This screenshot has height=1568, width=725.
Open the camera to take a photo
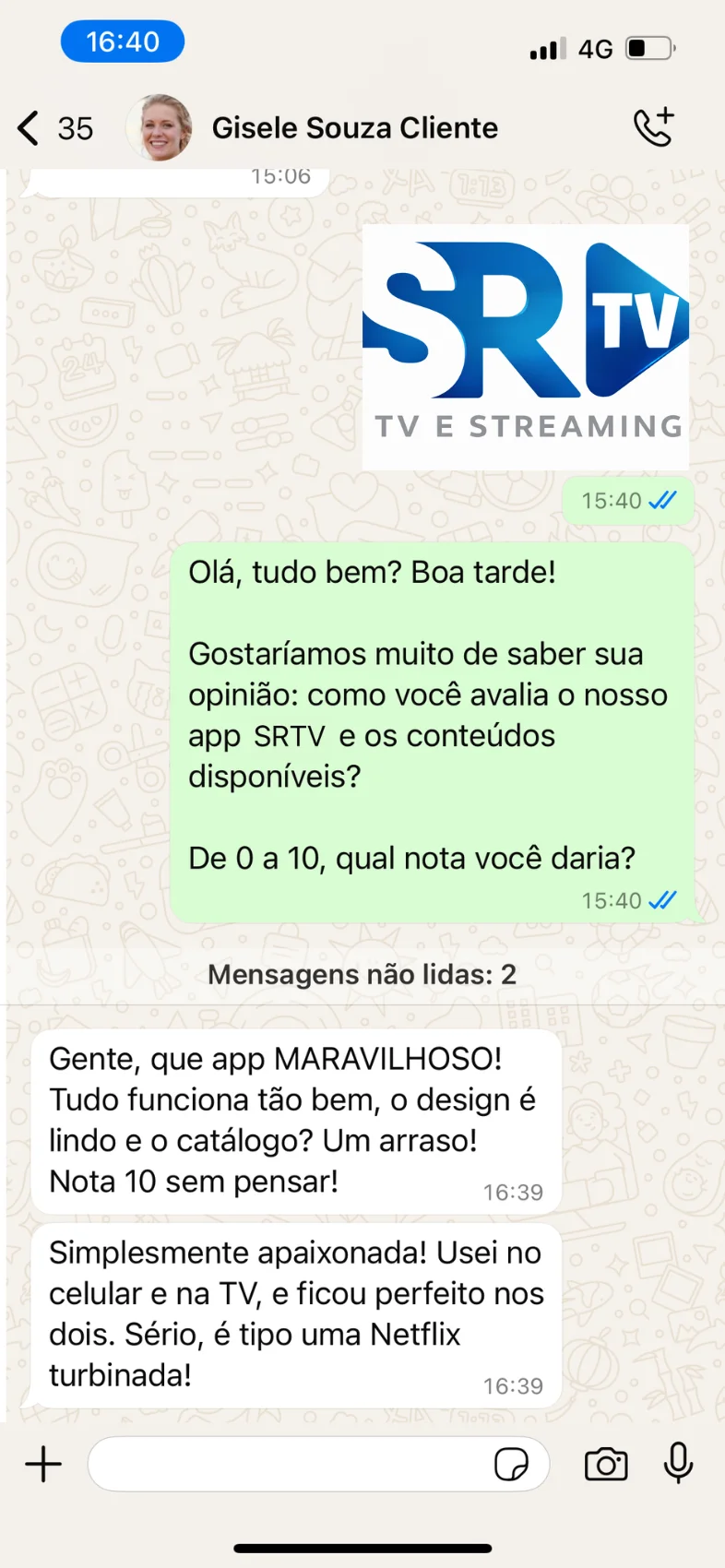click(x=606, y=1464)
